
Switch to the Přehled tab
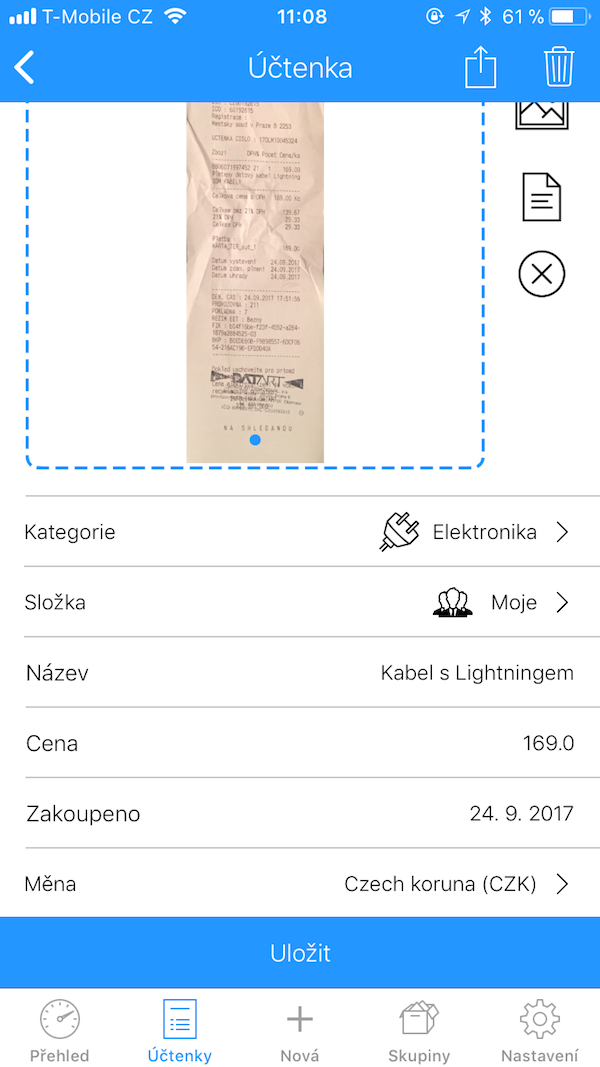click(x=59, y=1030)
